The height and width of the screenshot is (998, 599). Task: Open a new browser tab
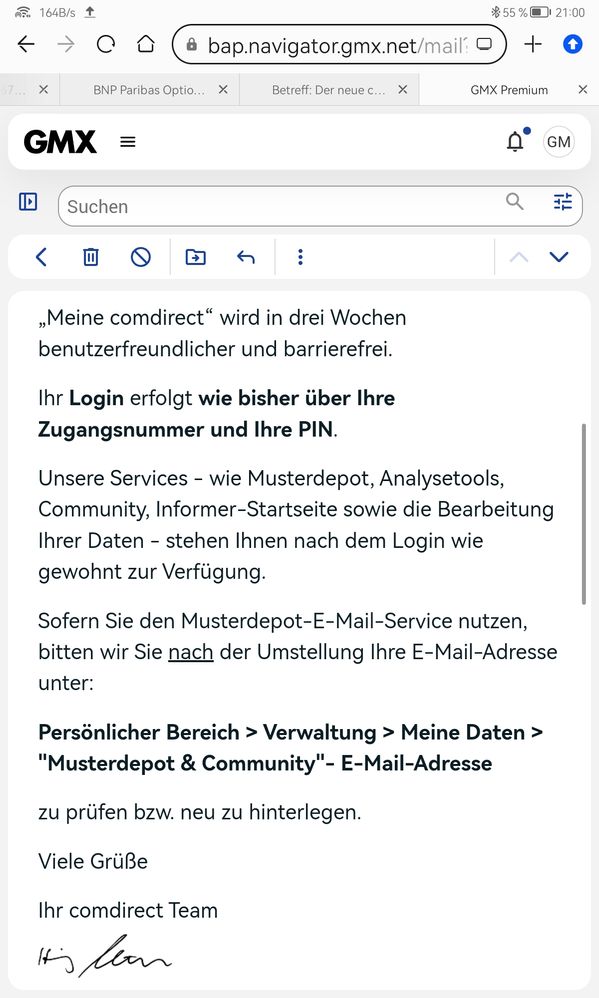coord(533,44)
